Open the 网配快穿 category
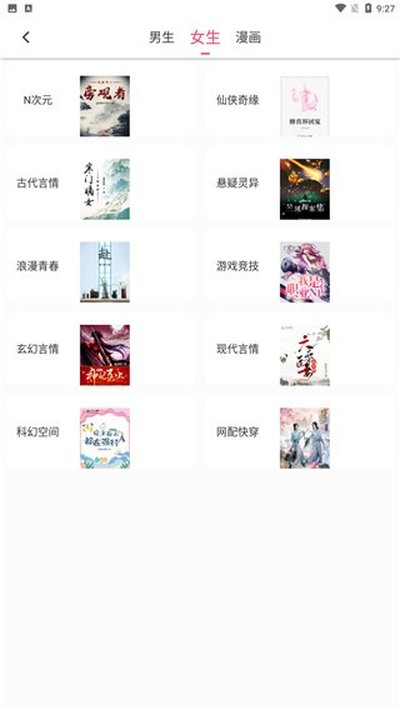 click(299, 432)
